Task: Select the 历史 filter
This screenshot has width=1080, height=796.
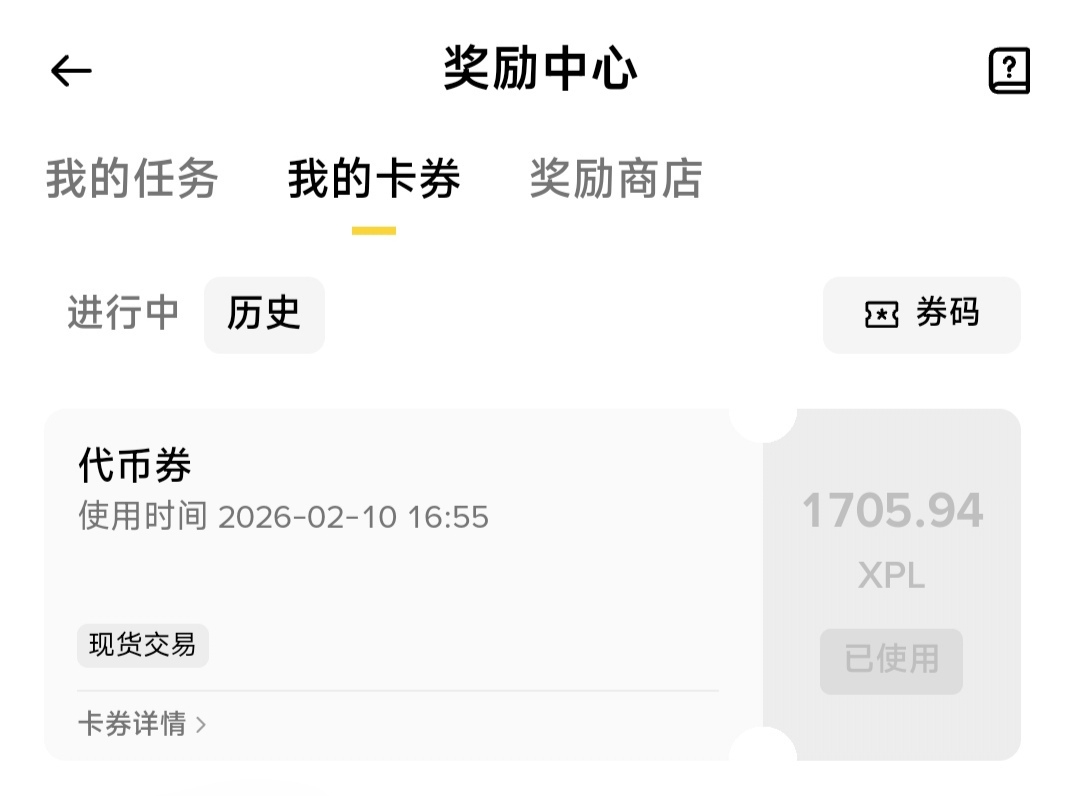Action: point(264,314)
